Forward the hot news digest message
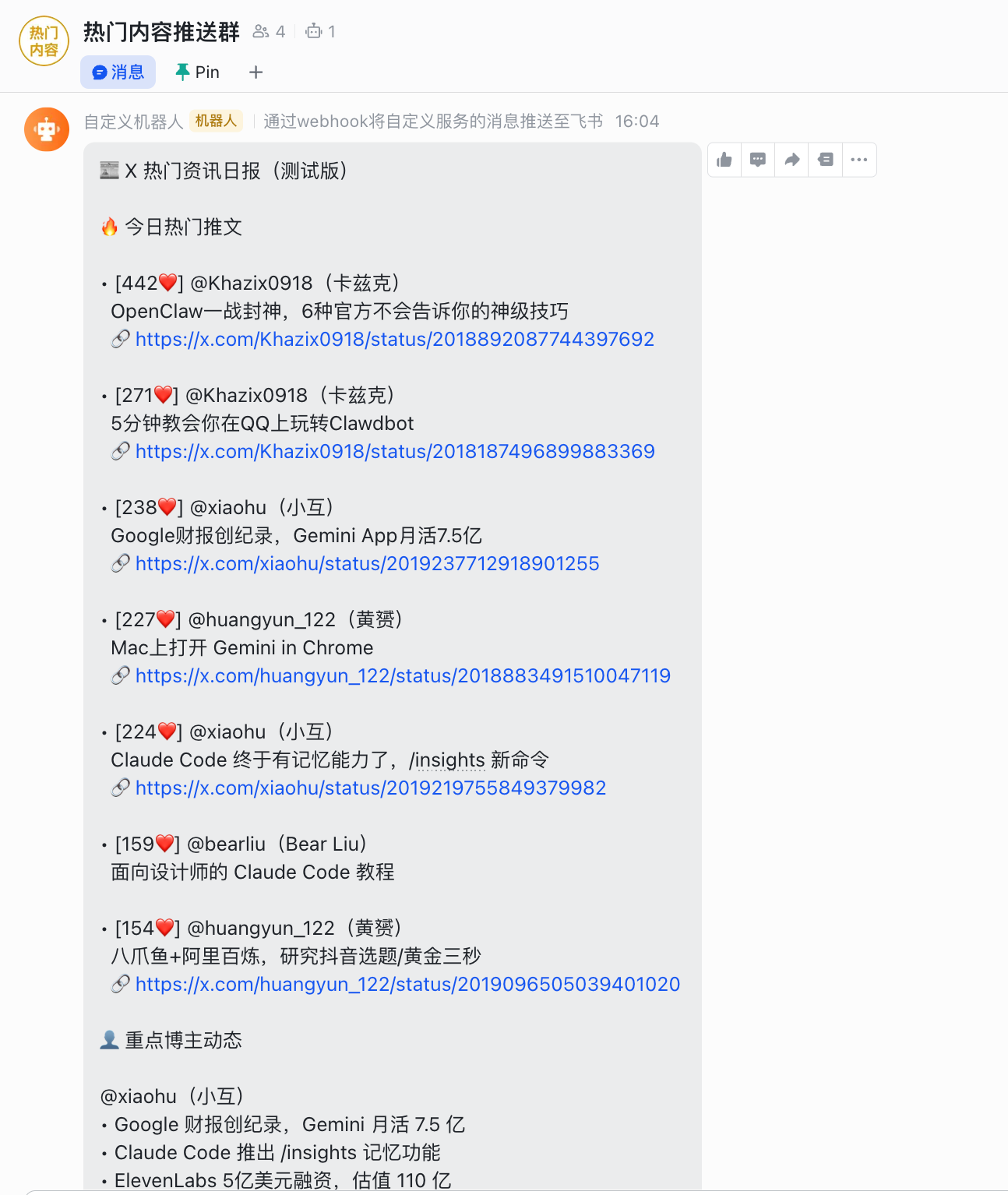This screenshot has height=1195, width=1008. (x=791, y=160)
